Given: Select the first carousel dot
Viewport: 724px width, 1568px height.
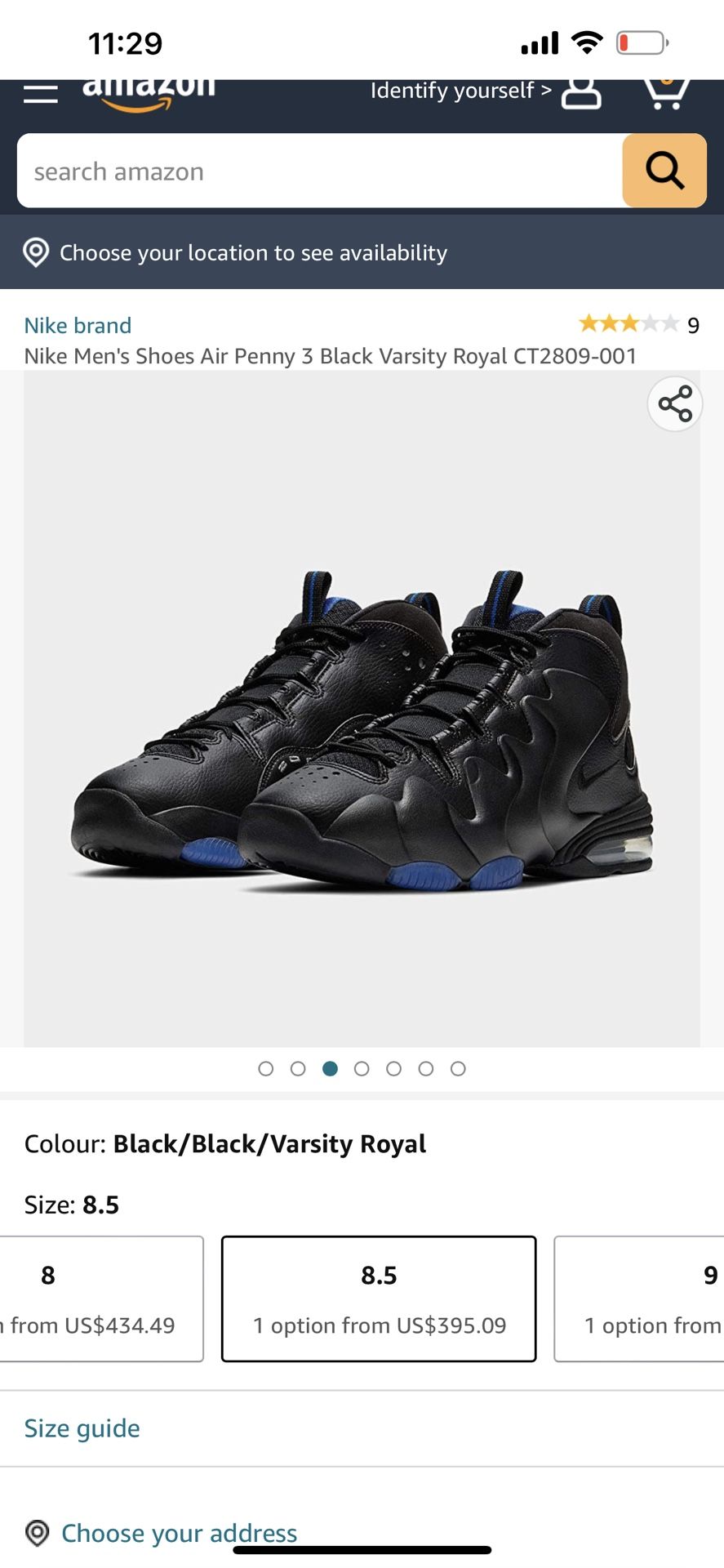Looking at the screenshot, I should (x=265, y=1068).
